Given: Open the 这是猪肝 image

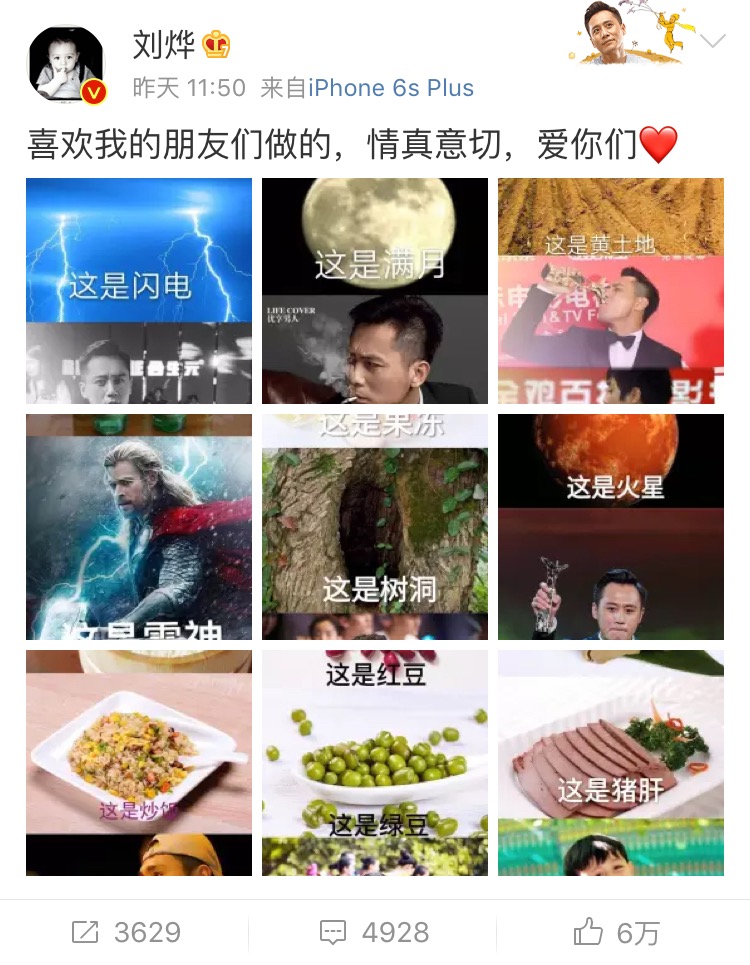Looking at the screenshot, I should pyautogui.click(x=611, y=763).
